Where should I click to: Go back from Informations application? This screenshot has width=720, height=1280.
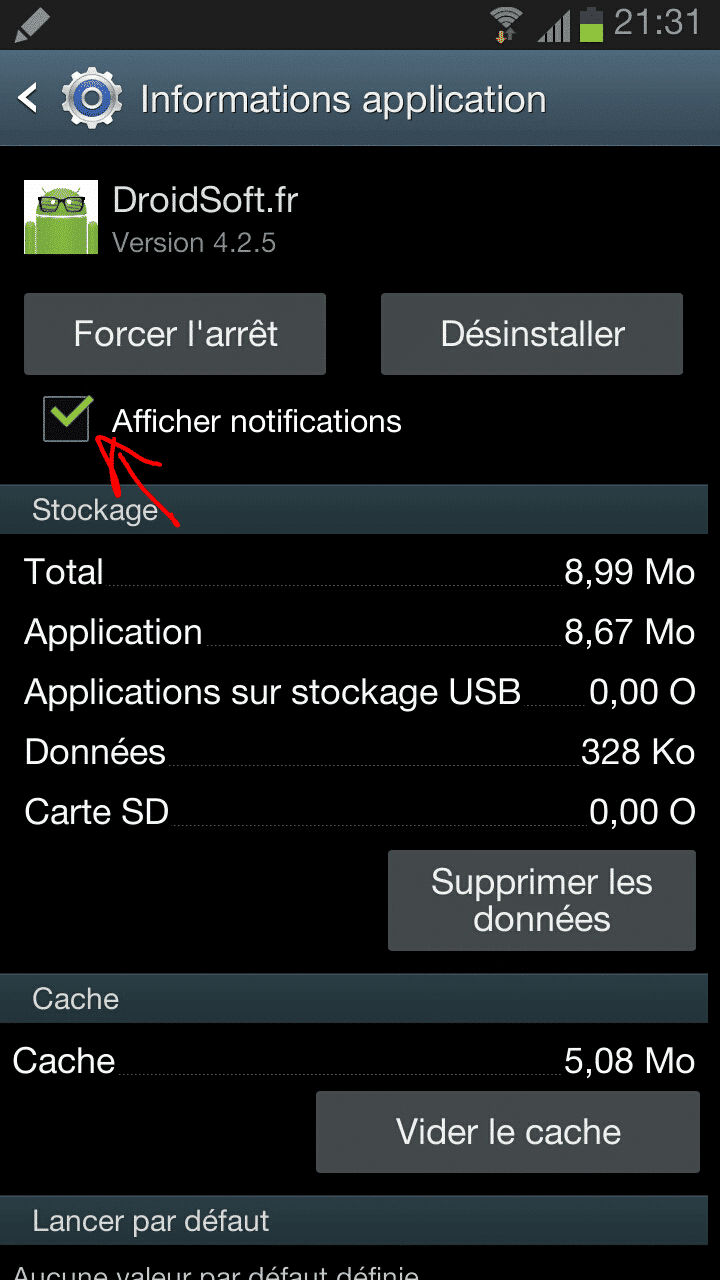click(x=30, y=99)
